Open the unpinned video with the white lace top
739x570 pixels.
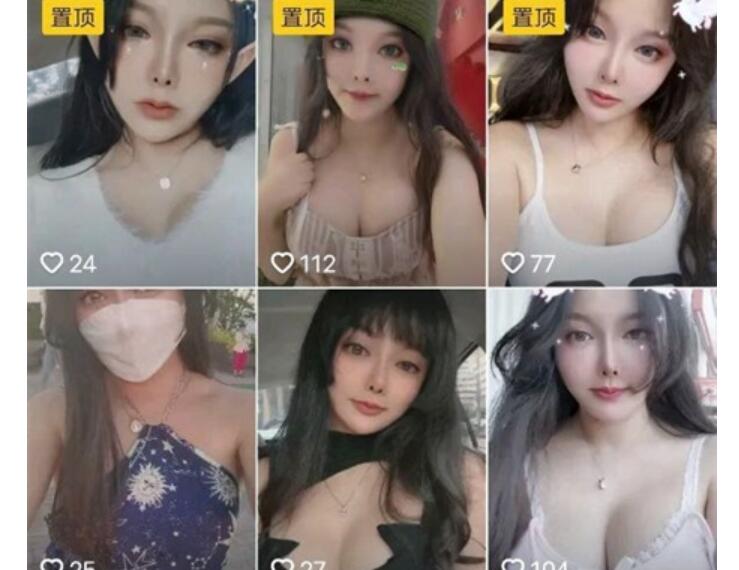coord(602,430)
